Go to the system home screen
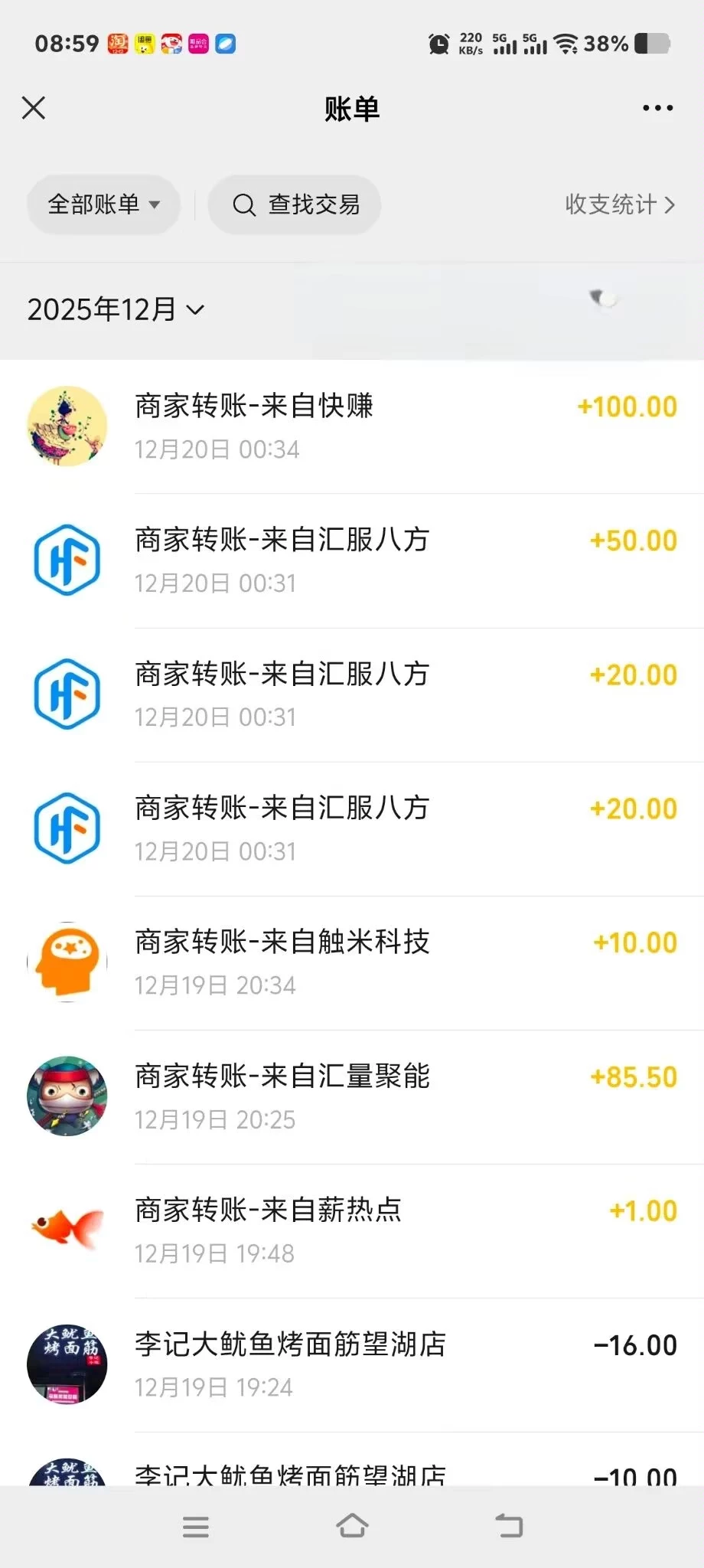This screenshot has height=1568, width=704. click(352, 1526)
